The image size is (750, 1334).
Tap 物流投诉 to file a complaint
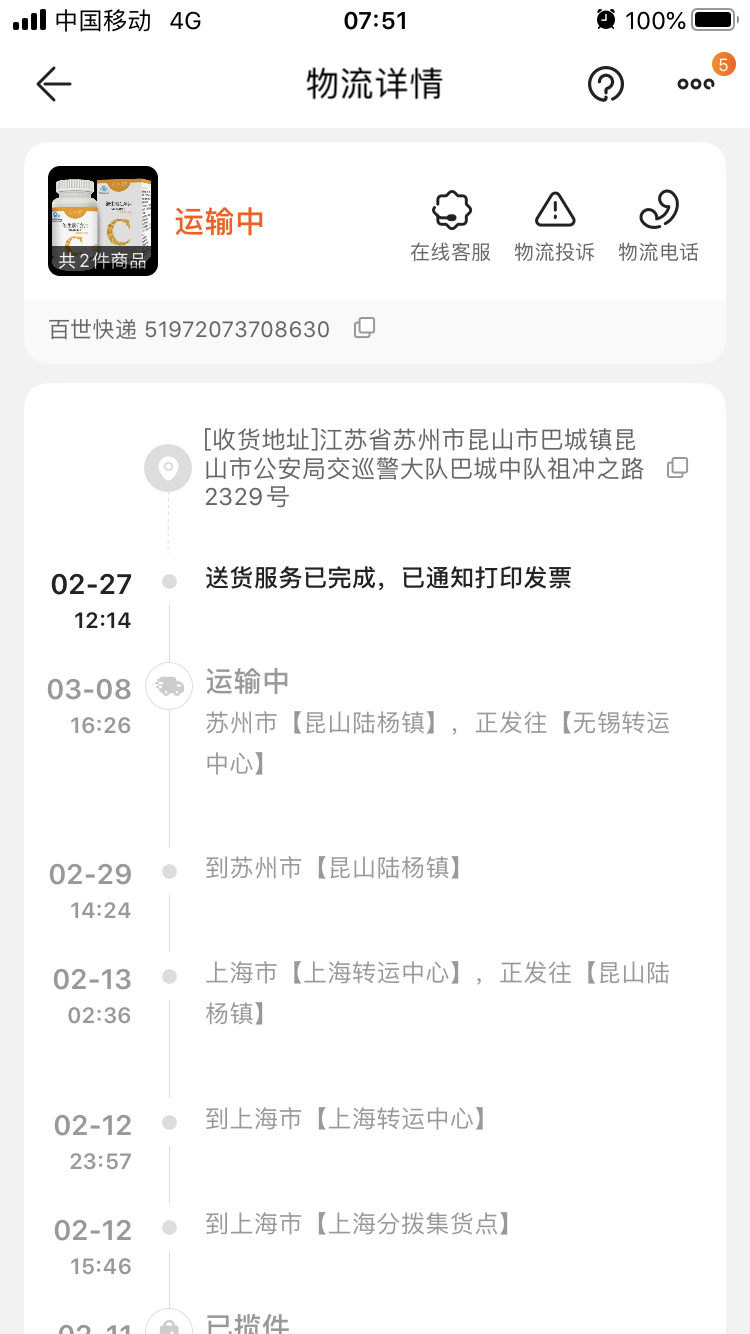(555, 226)
